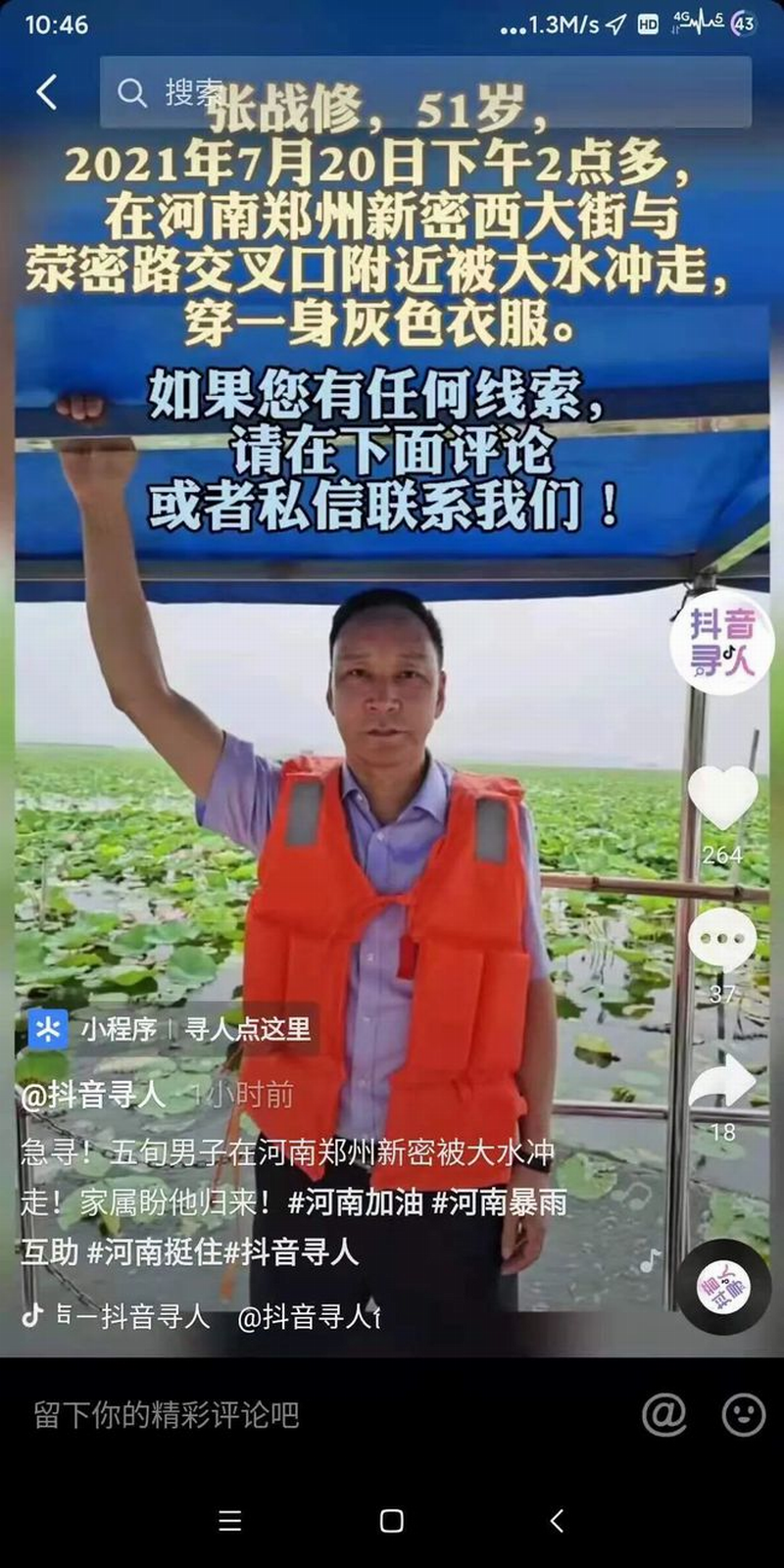Tap the system home button

(392, 1520)
